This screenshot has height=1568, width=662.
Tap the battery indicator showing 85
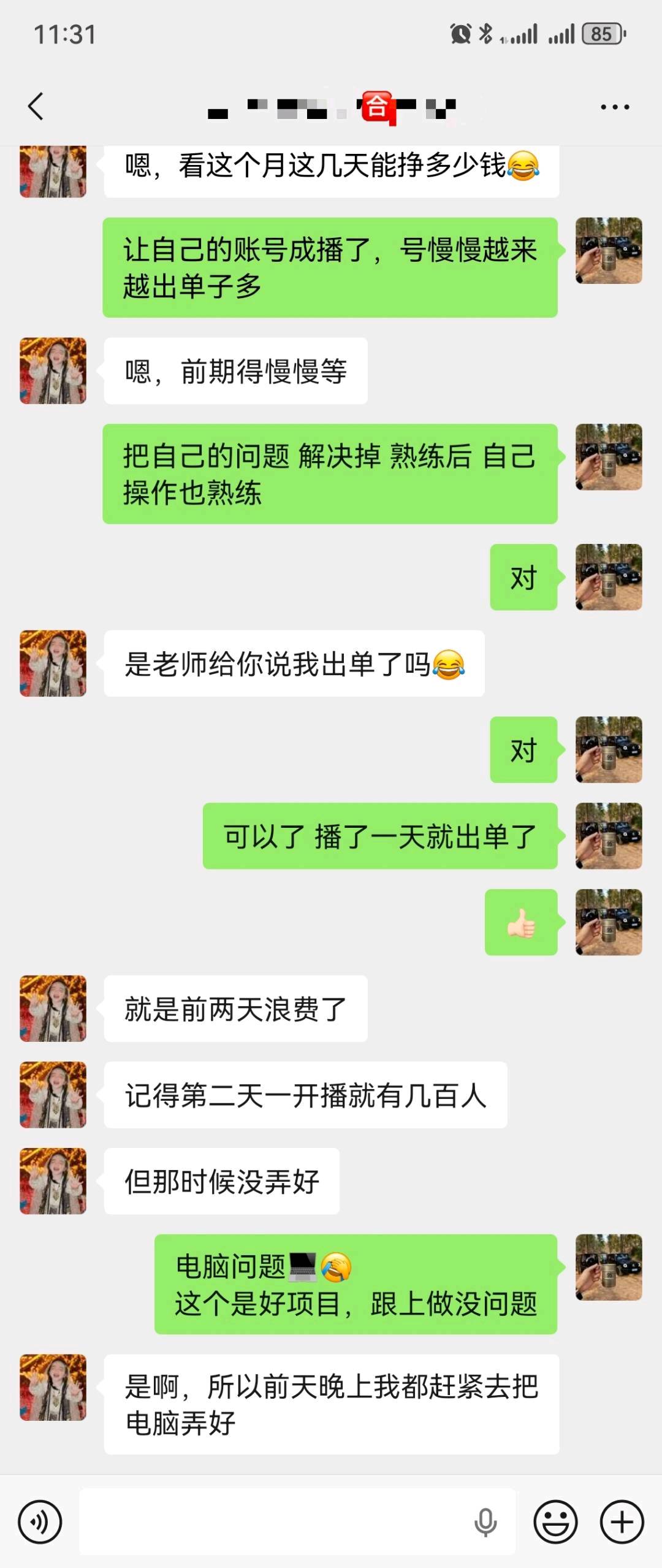pyautogui.click(x=599, y=36)
